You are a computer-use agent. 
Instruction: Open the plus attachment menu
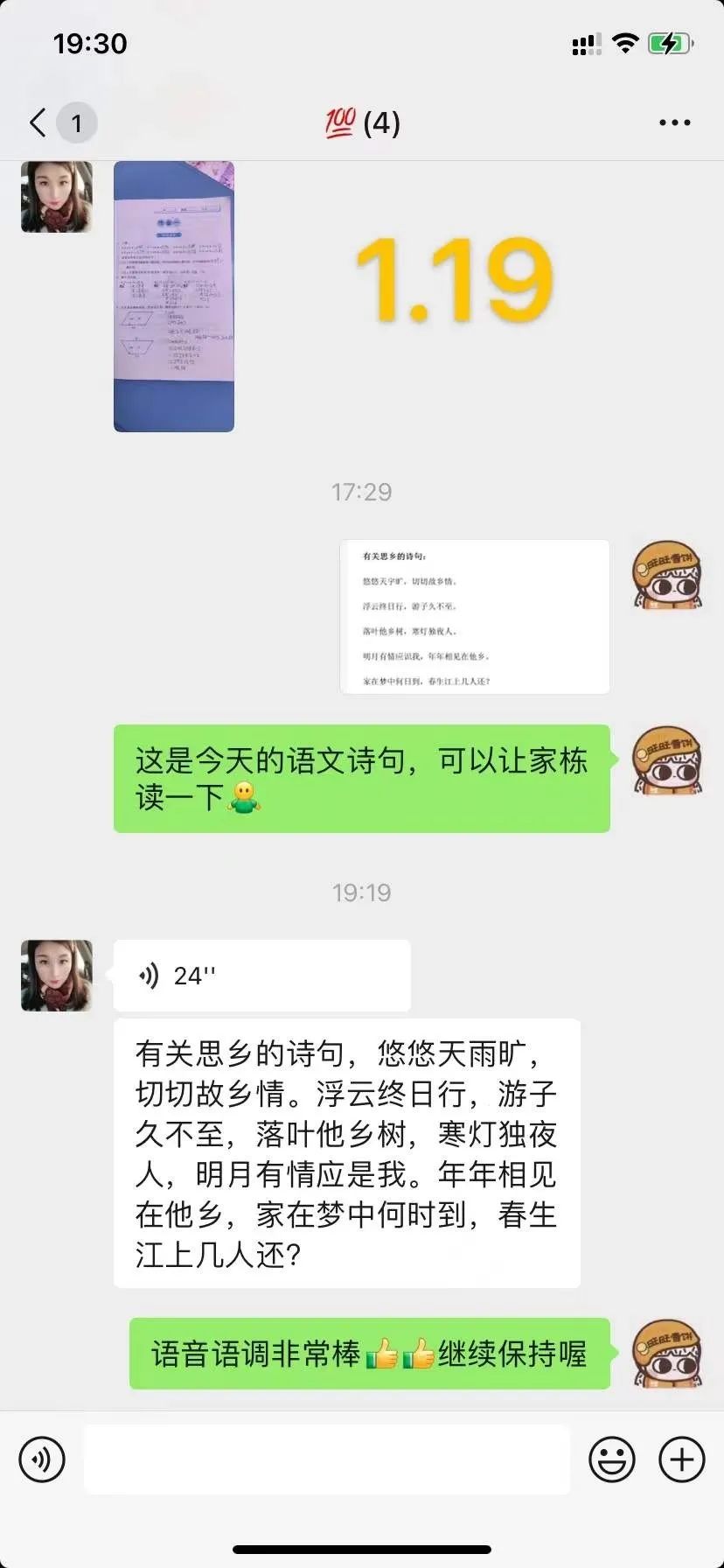click(x=681, y=1459)
